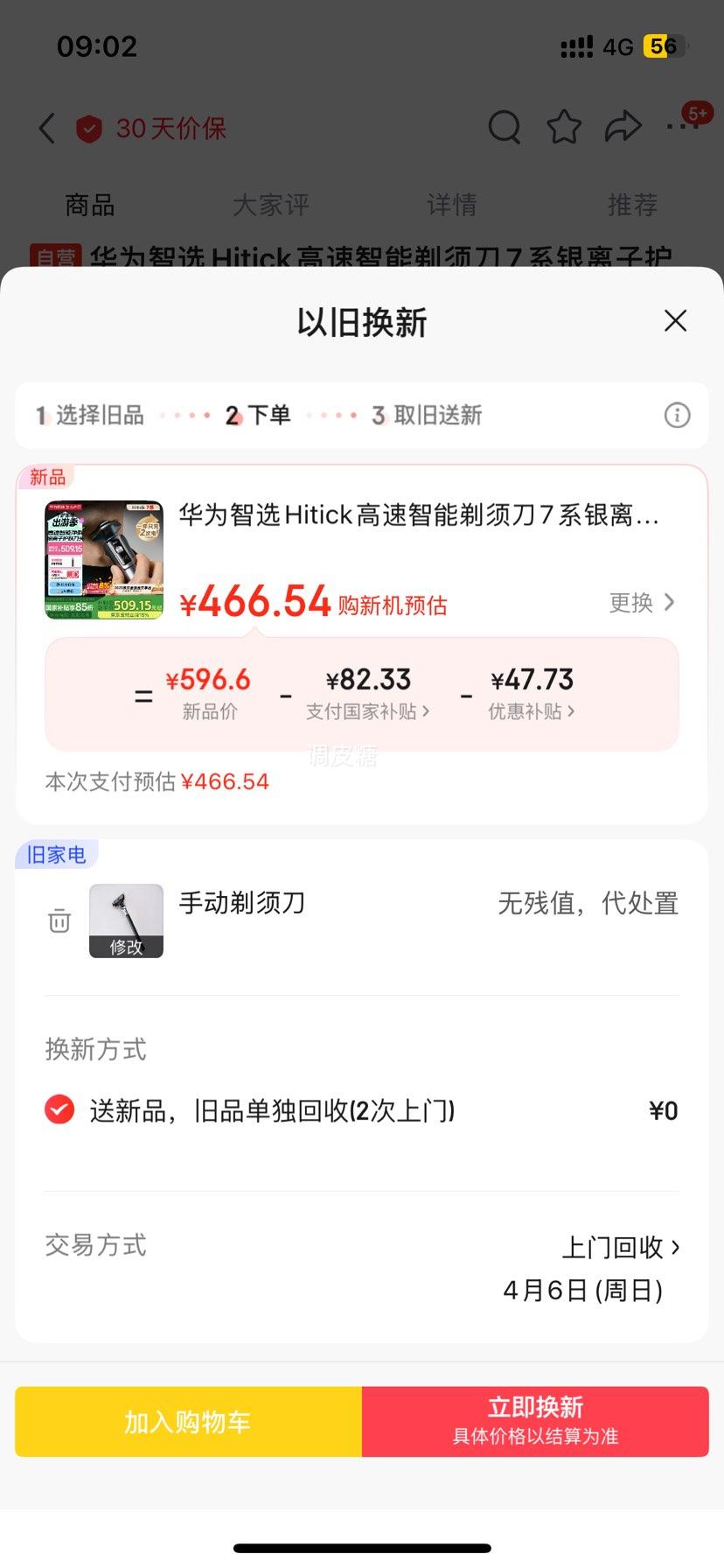Click the share icon in the top bar
This screenshot has width=724, height=1568.
tap(623, 127)
